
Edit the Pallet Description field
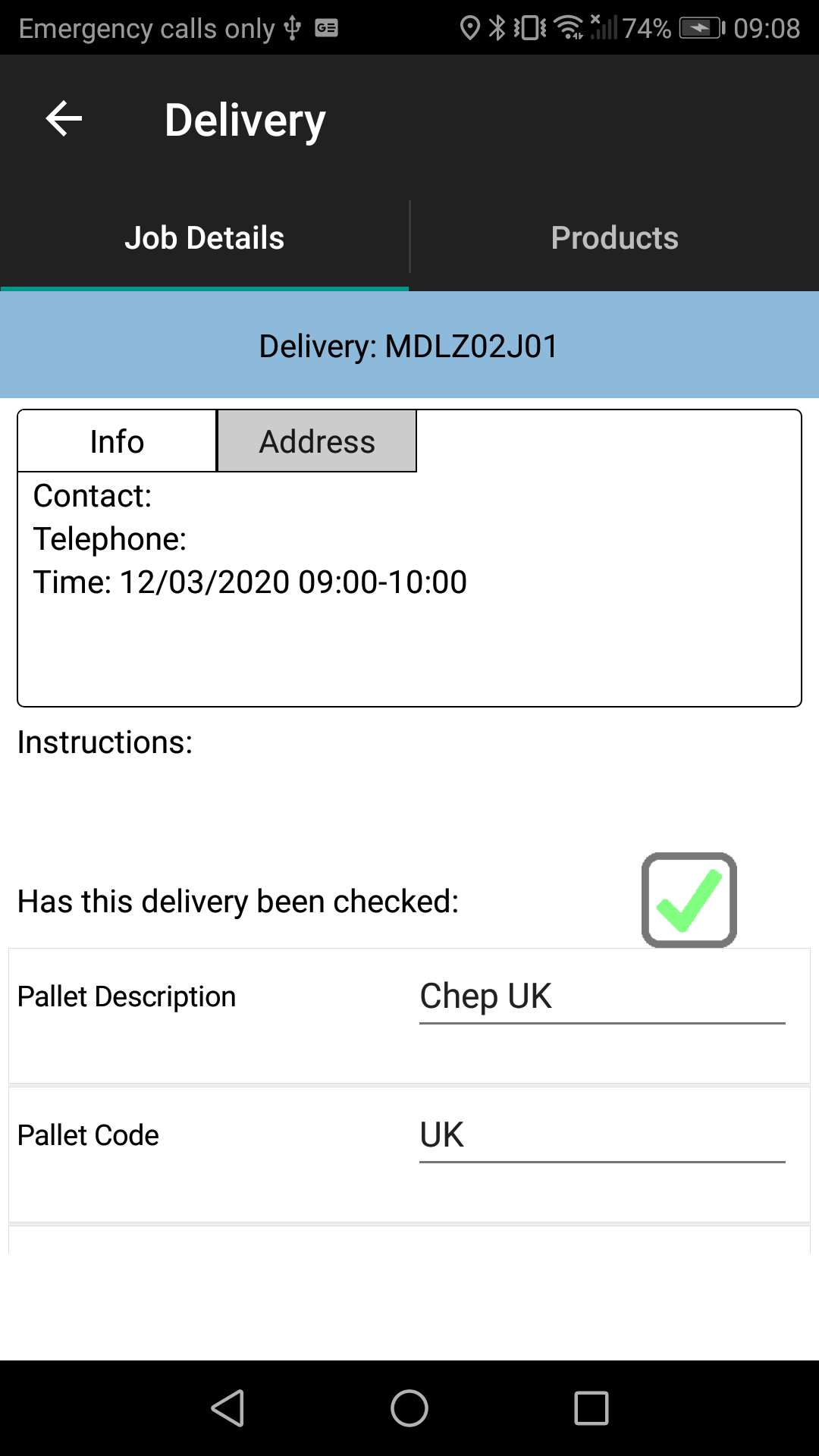click(x=602, y=998)
